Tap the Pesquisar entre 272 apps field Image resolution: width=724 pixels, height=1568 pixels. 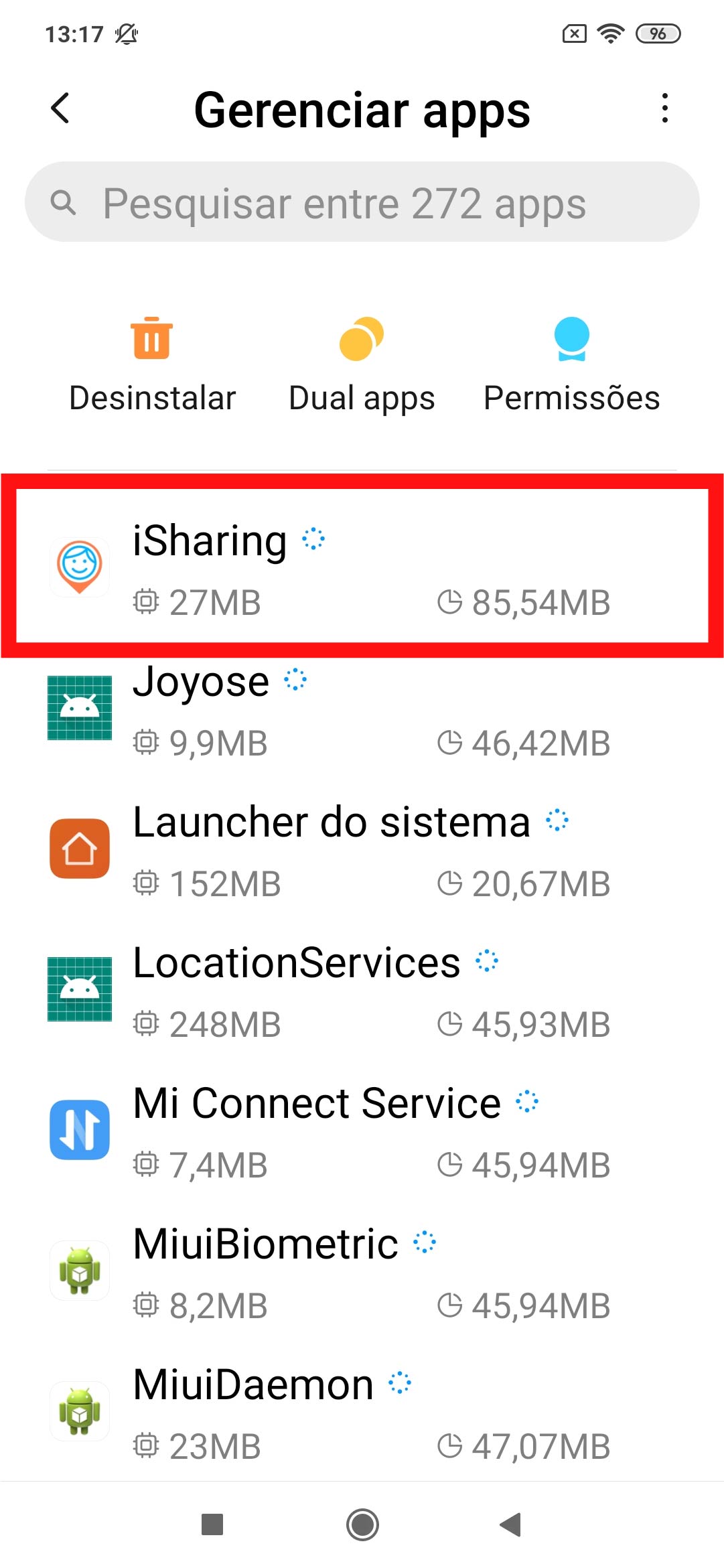click(x=362, y=202)
